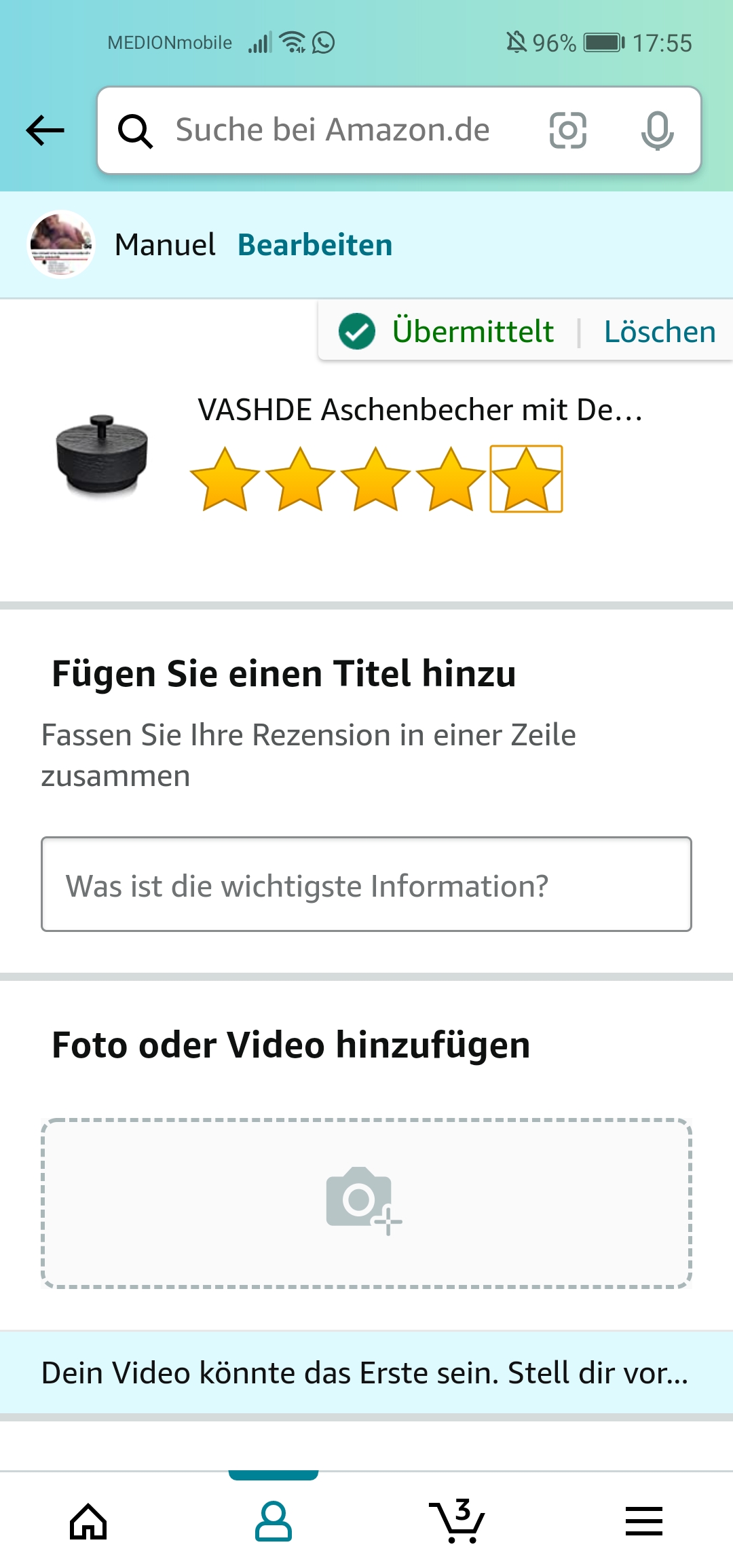This screenshot has height=1568, width=733.
Task: Tap Bearbeiten next to Manuel
Action: tap(315, 245)
